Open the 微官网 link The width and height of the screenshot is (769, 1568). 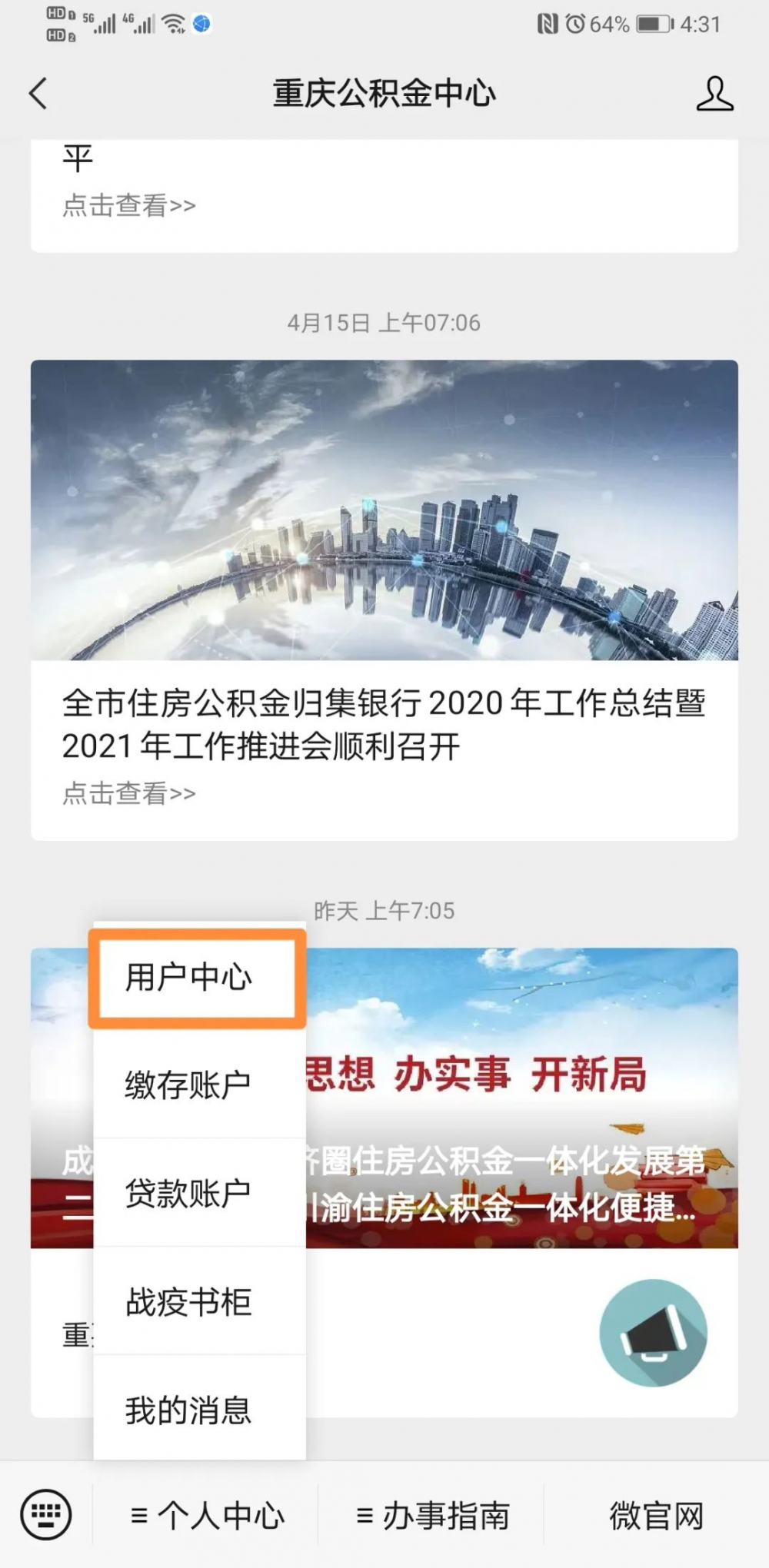pos(657,1515)
